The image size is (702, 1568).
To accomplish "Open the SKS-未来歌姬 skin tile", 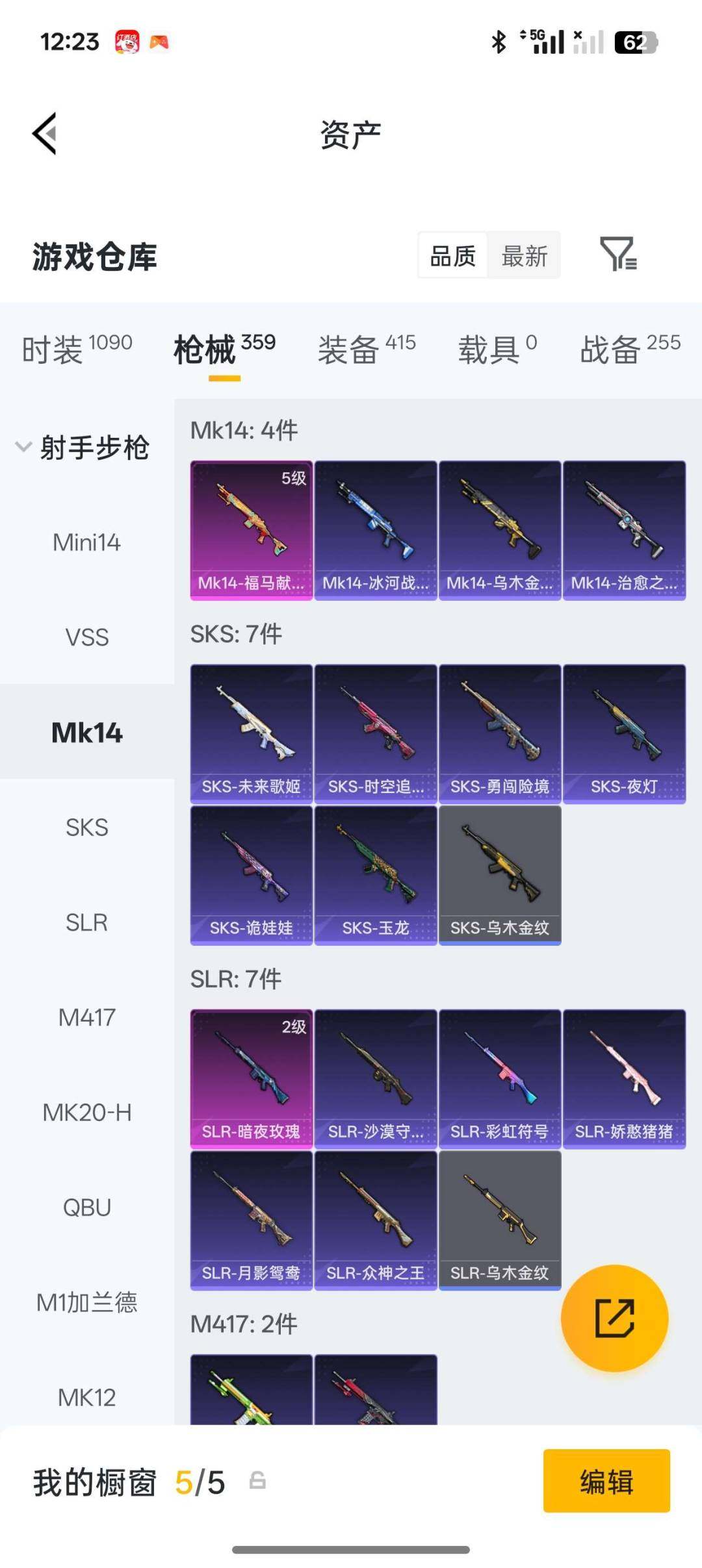I will [x=251, y=733].
